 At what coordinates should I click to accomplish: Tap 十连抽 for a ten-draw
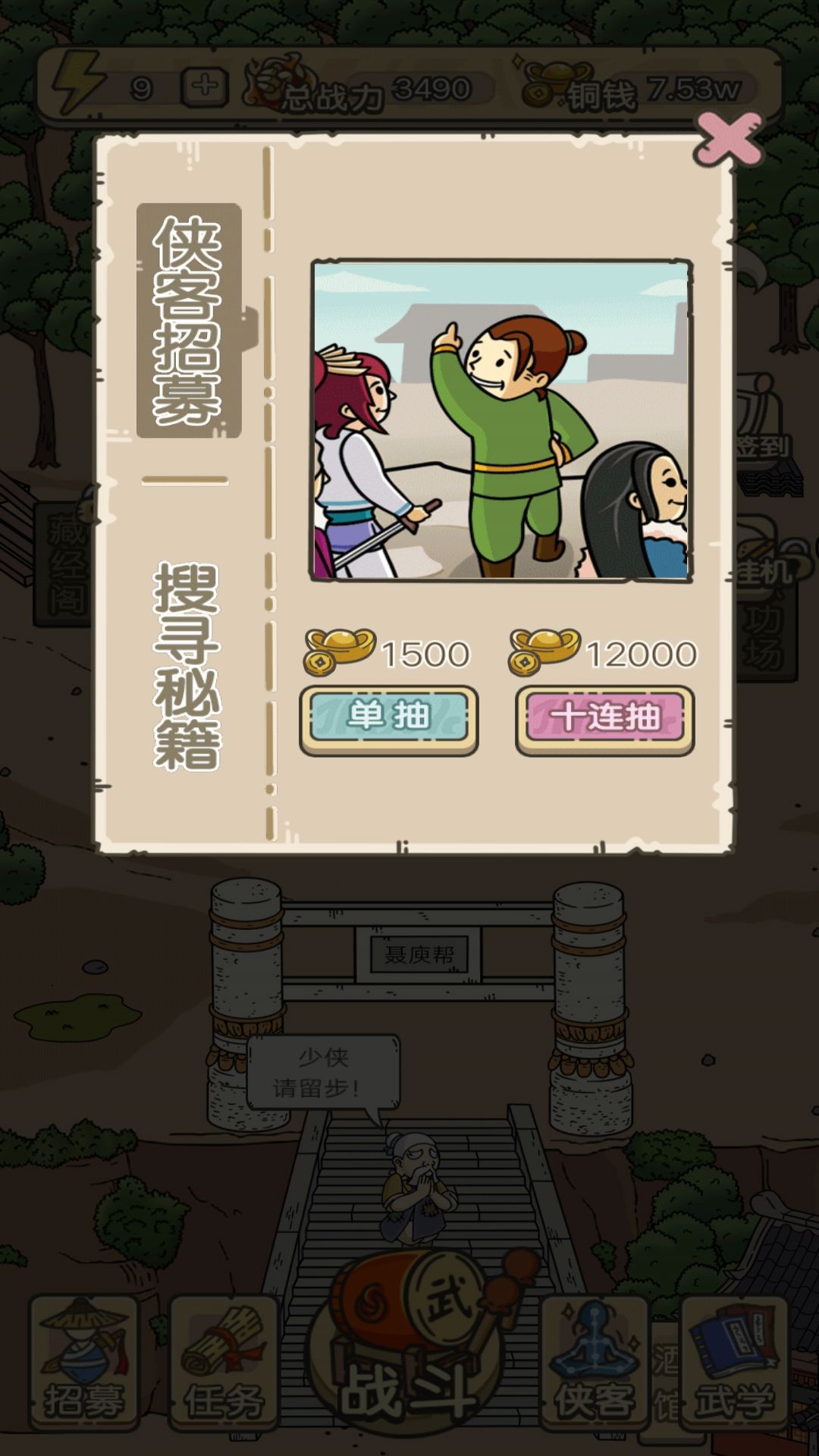click(604, 717)
